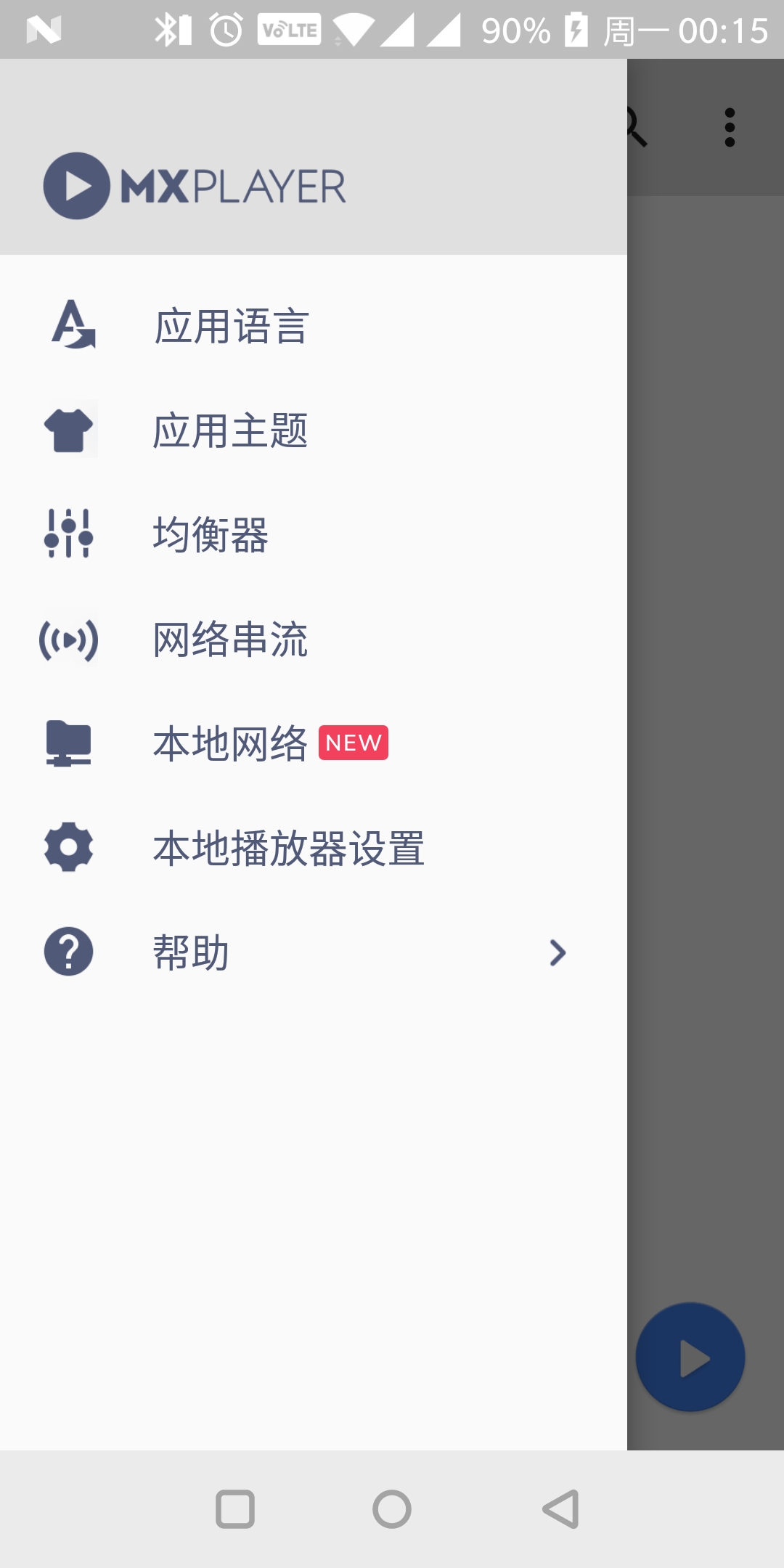784x1568 pixels.
Task: Go to the home screen
Action: coord(392,1510)
